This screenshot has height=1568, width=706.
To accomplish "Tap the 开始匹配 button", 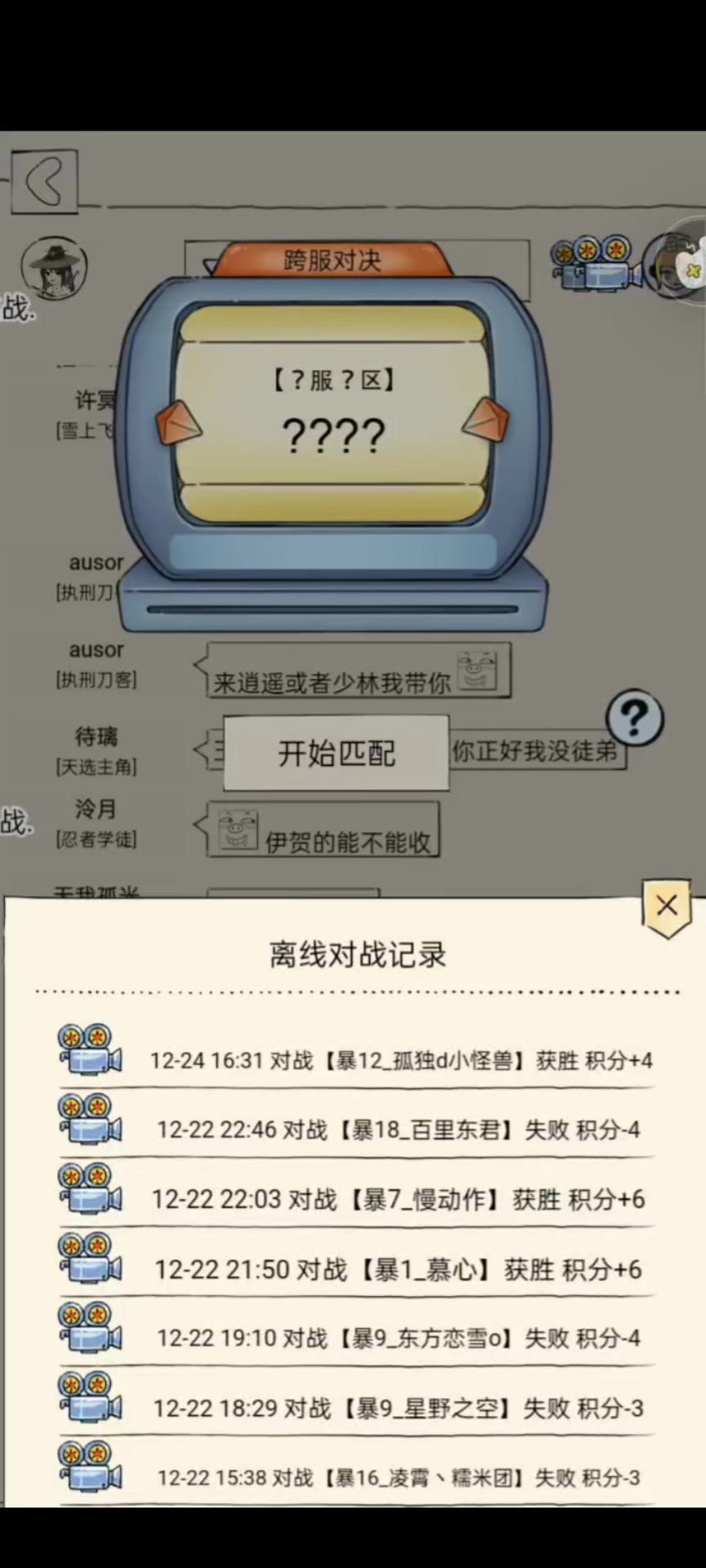I will 336,753.
